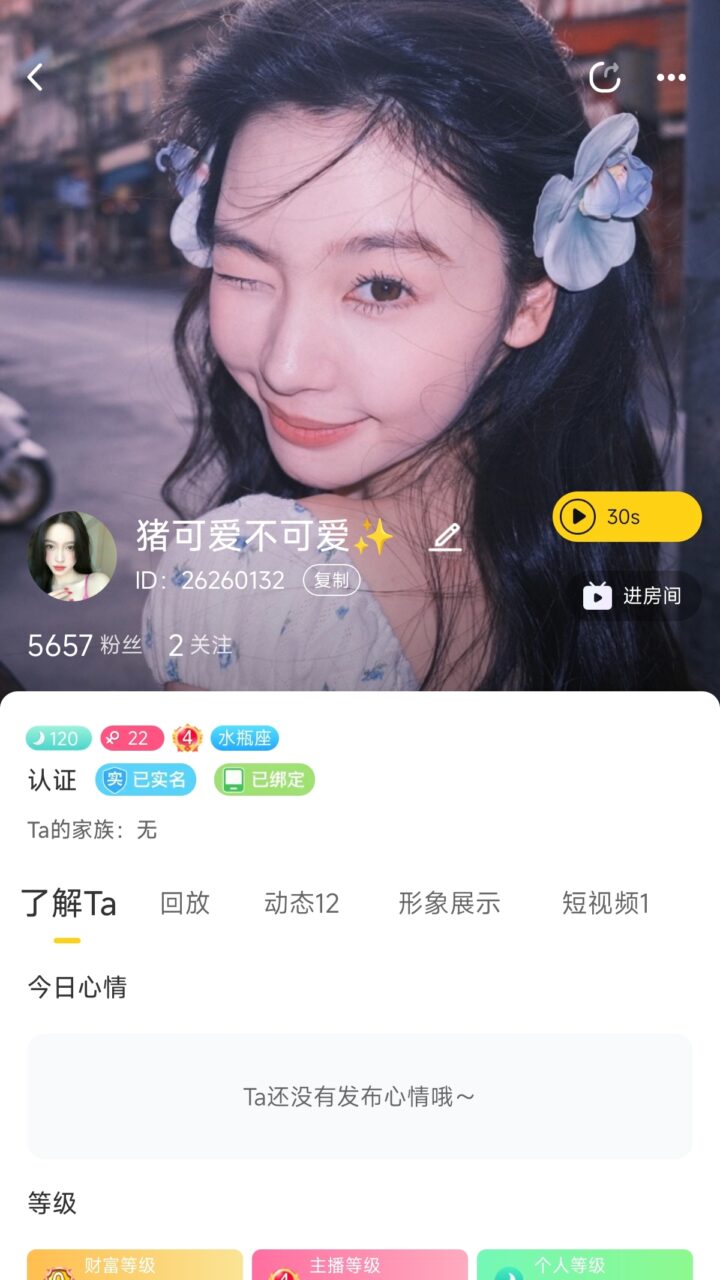Select the 了解Ta tab

pyautogui.click(x=68, y=904)
